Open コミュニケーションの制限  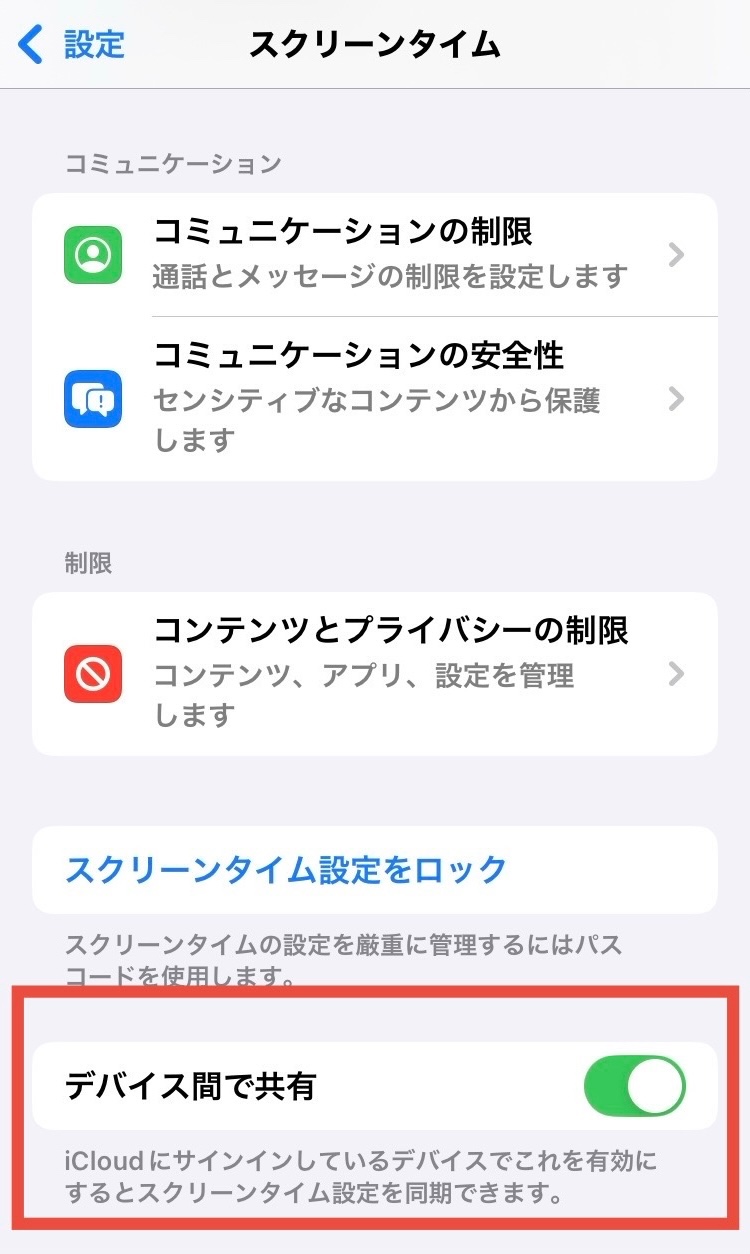coord(374,254)
